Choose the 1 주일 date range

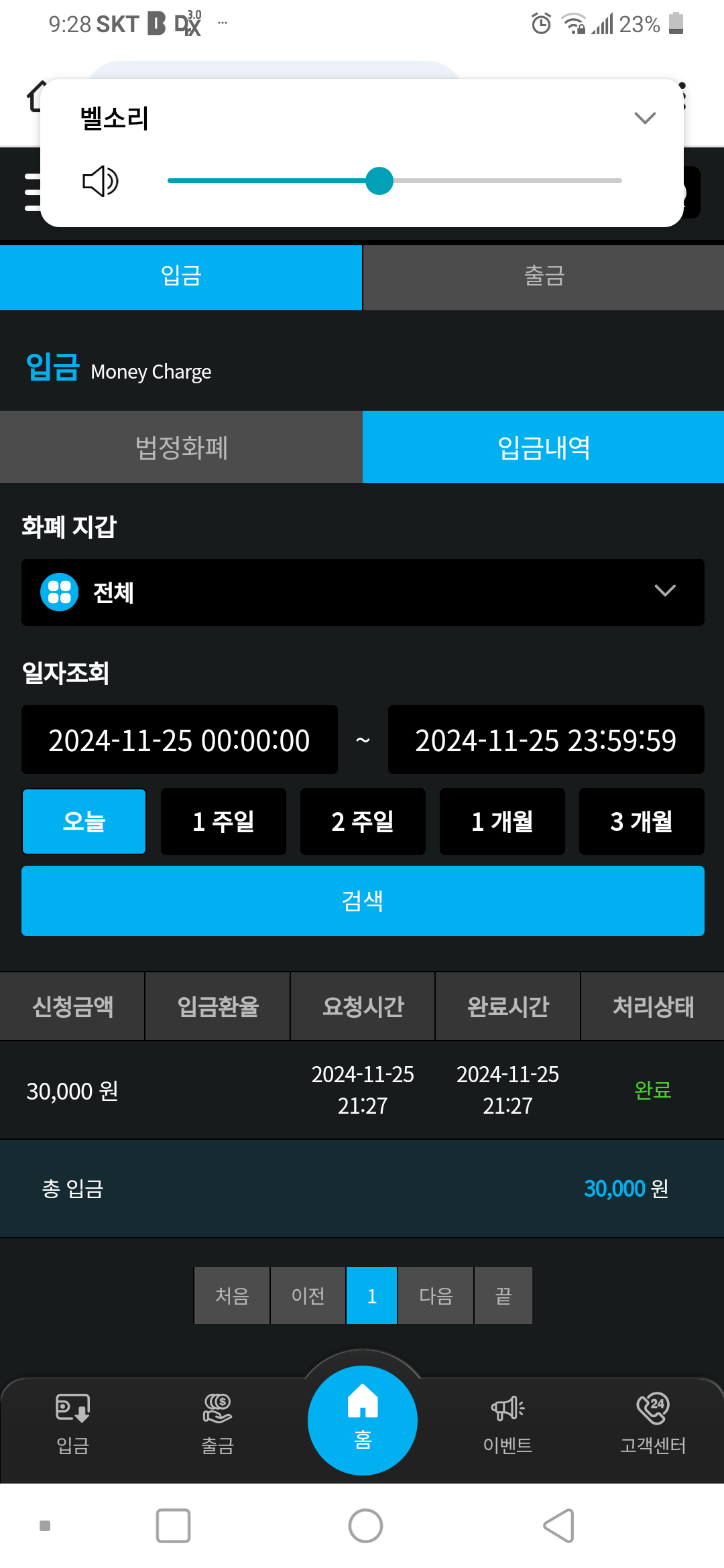tap(223, 822)
